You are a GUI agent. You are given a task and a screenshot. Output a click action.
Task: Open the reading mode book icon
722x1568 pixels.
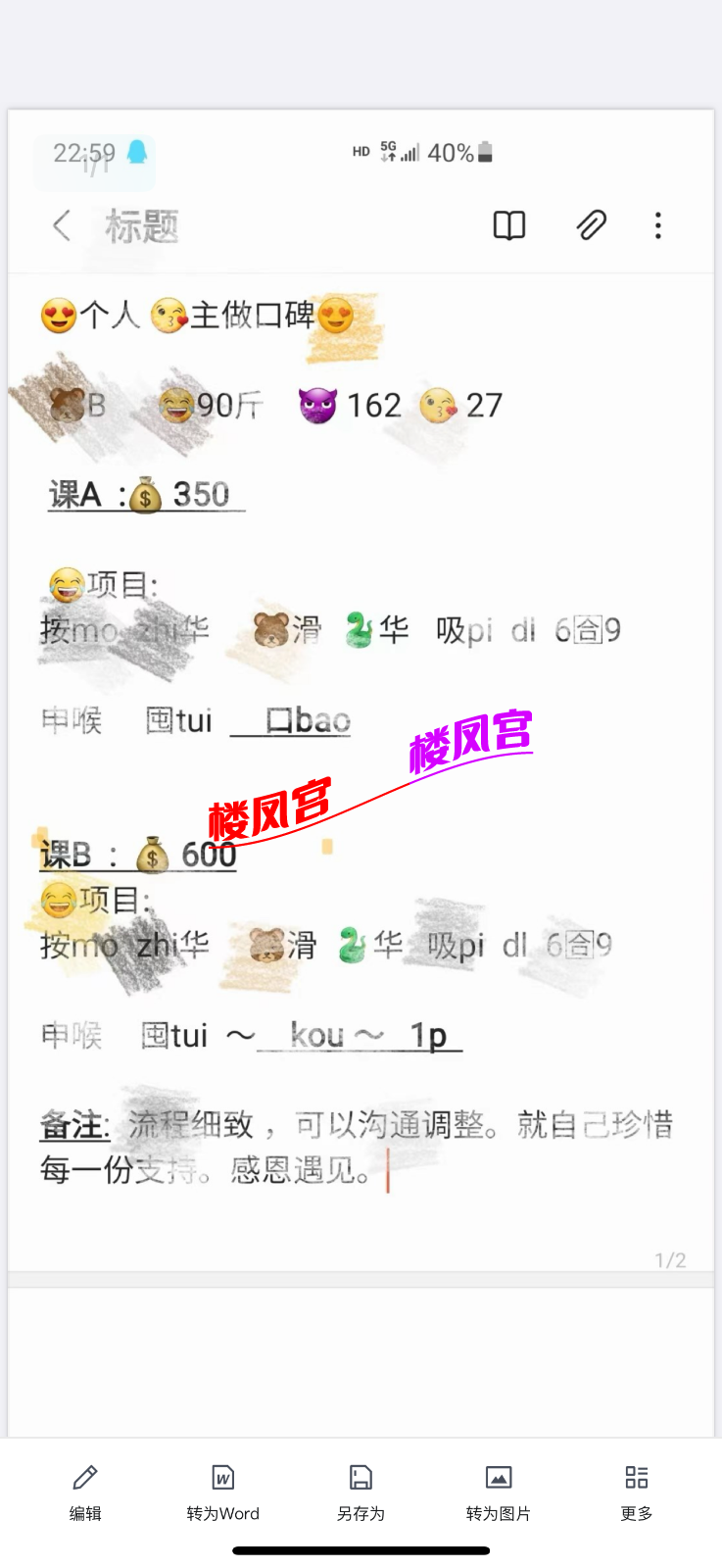pos(508,225)
